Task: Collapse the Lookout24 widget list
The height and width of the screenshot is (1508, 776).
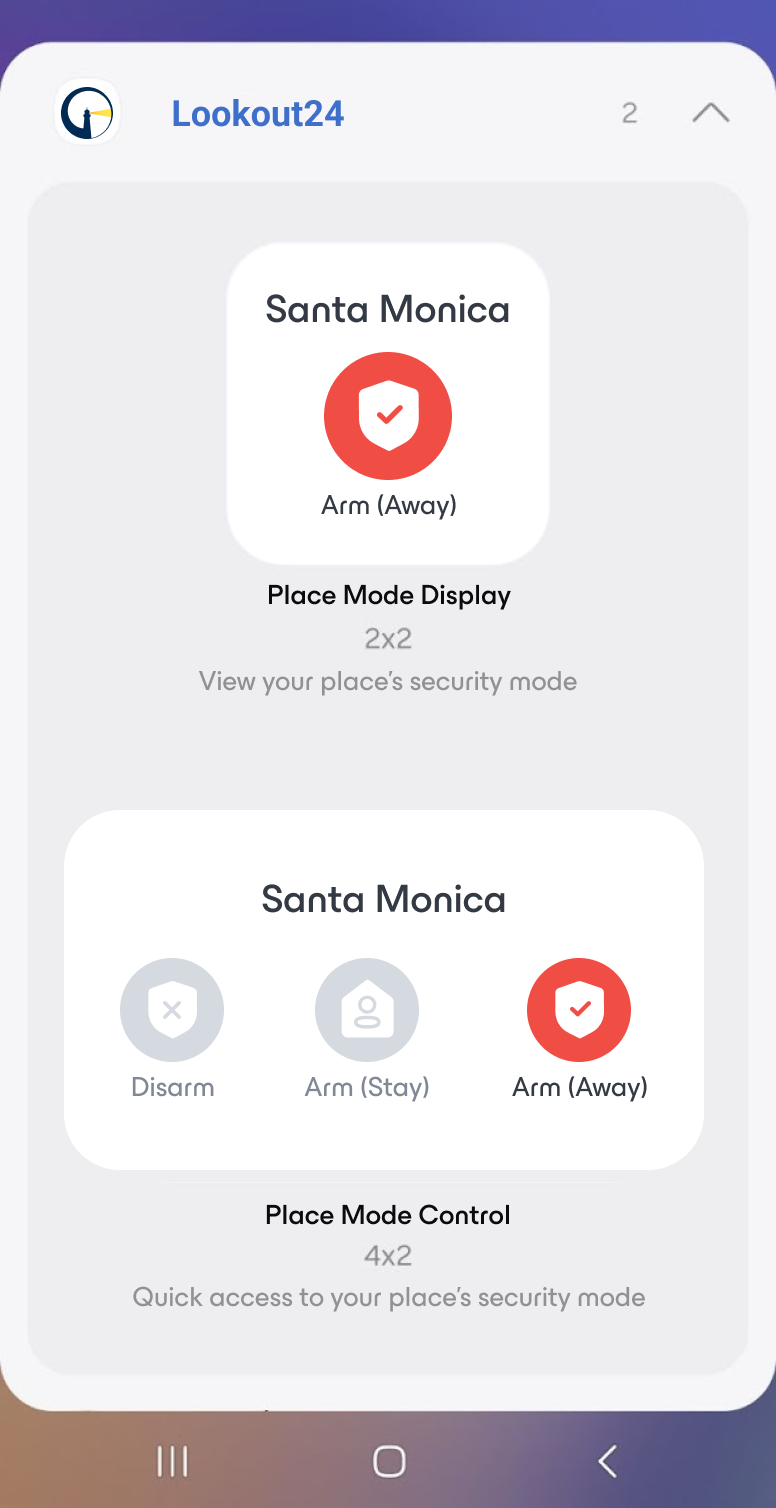Action: [x=710, y=113]
